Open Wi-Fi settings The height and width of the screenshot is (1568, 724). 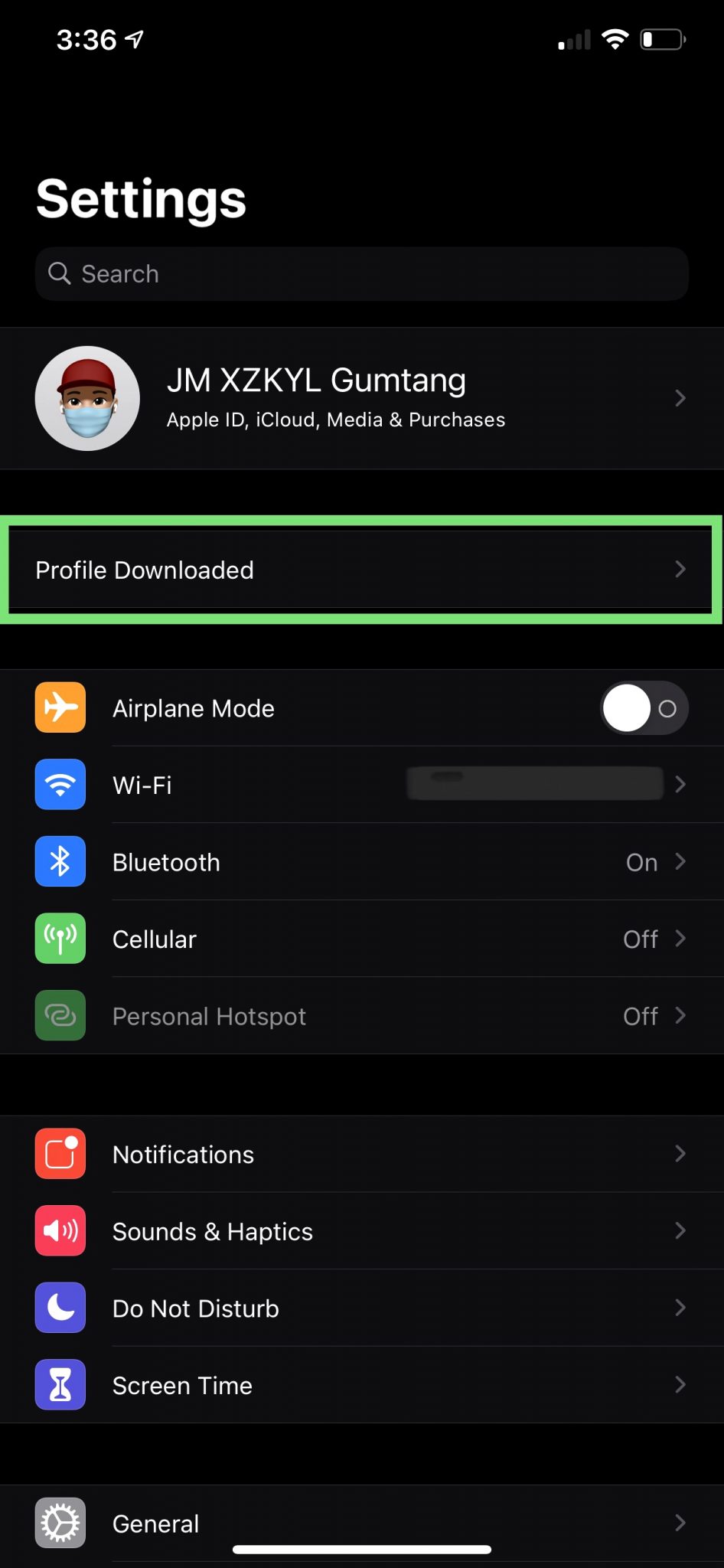pyautogui.click(x=361, y=785)
